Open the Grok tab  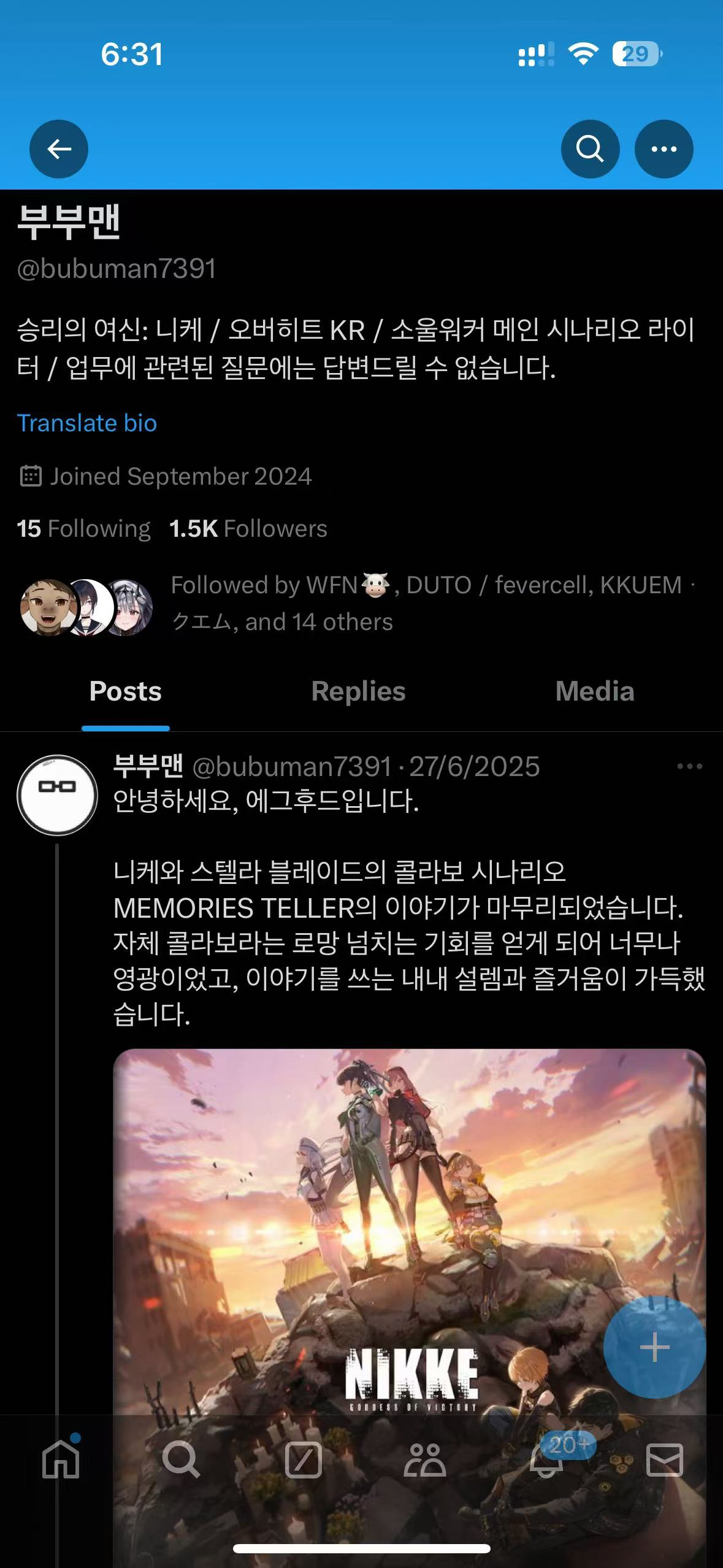tap(304, 1460)
